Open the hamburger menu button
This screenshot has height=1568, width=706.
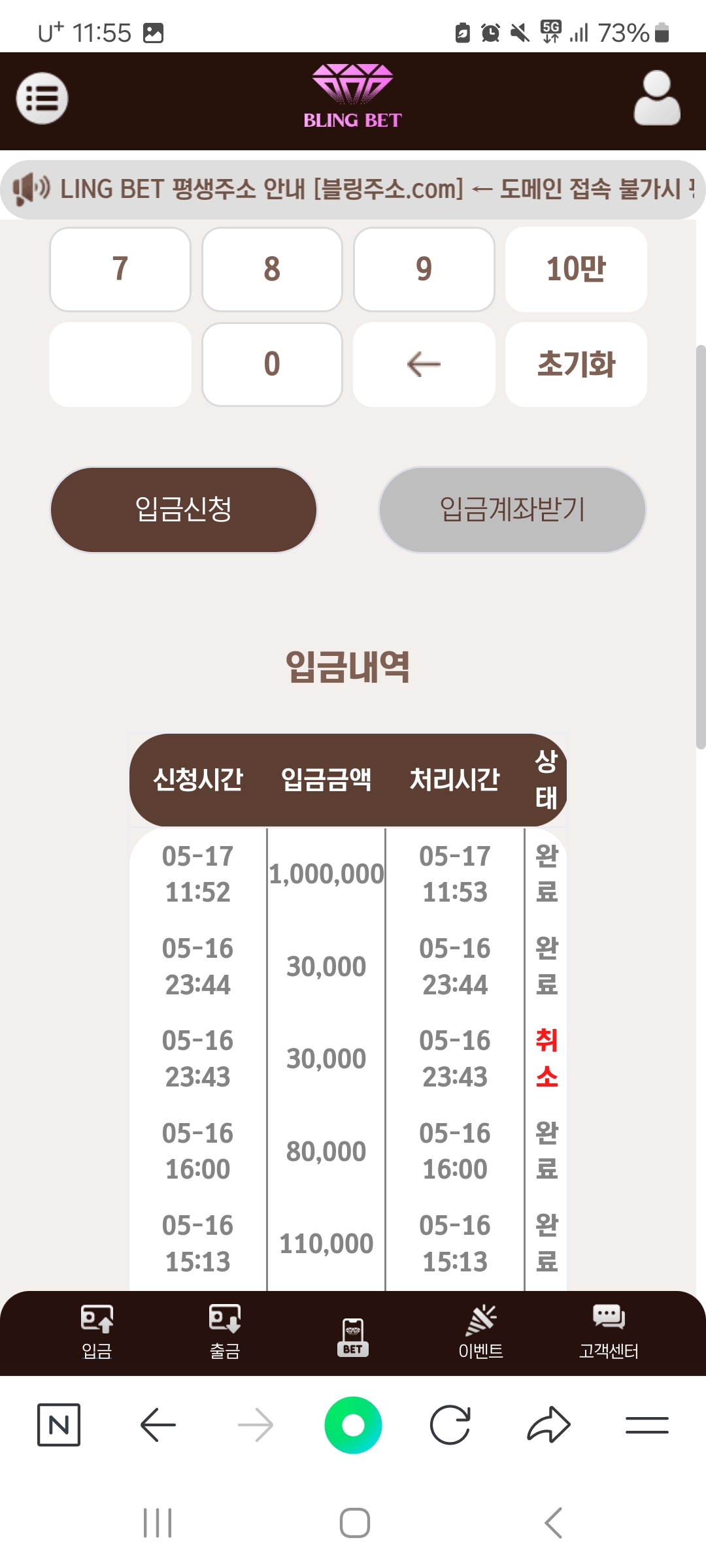[42, 99]
